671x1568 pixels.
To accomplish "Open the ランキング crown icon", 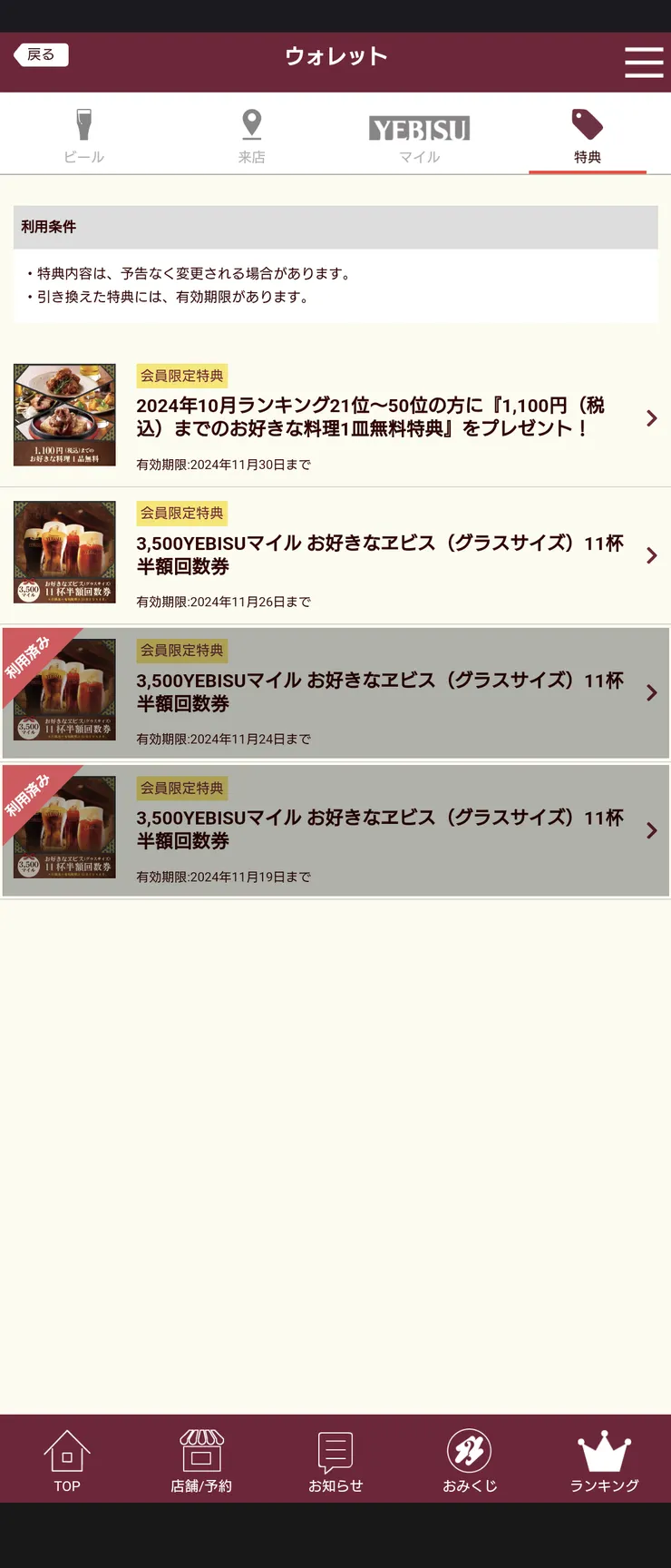I will pyautogui.click(x=603, y=1453).
